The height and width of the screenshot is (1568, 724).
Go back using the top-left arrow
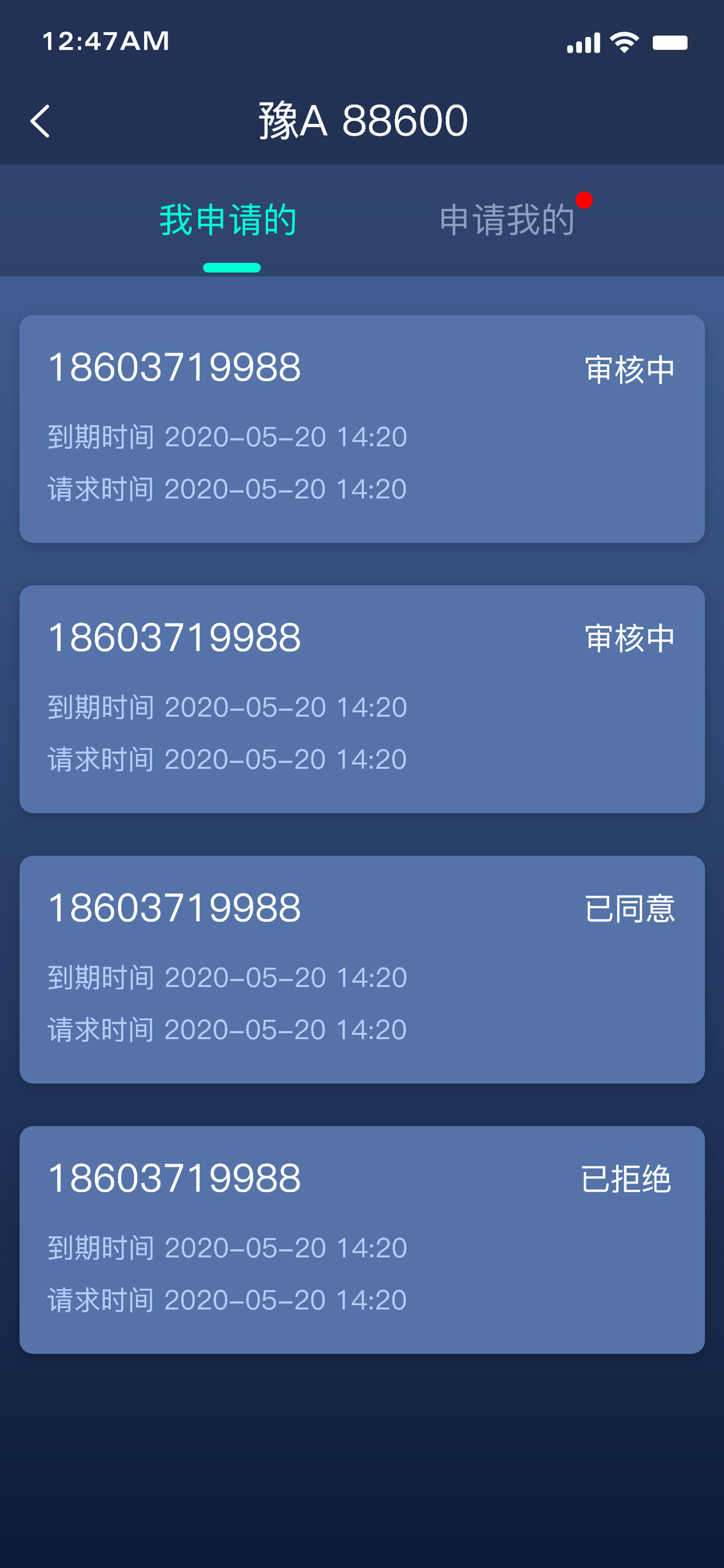click(40, 121)
